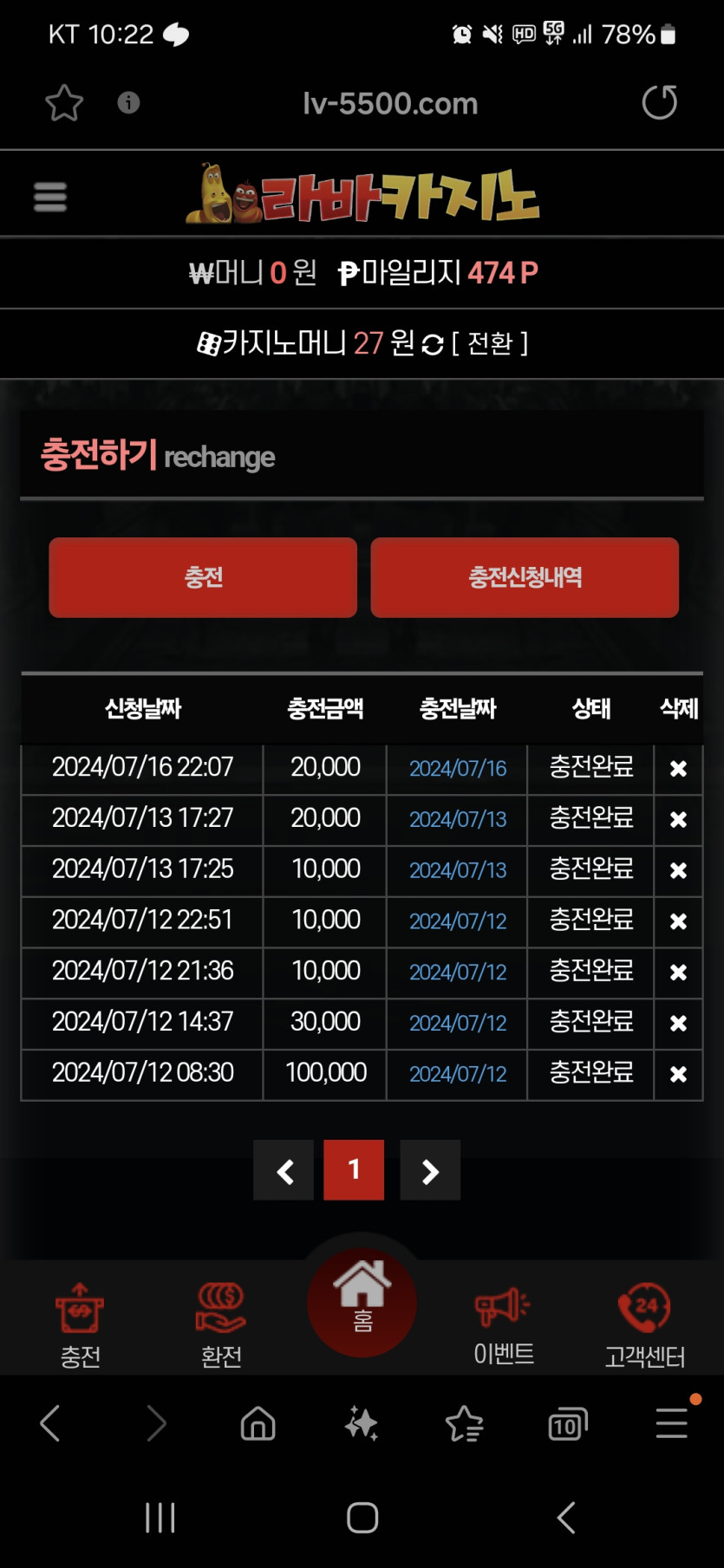The image size is (724, 1568).
Task: Delete the 2024/07/16 22:07 record
Action: coord(678,769)
